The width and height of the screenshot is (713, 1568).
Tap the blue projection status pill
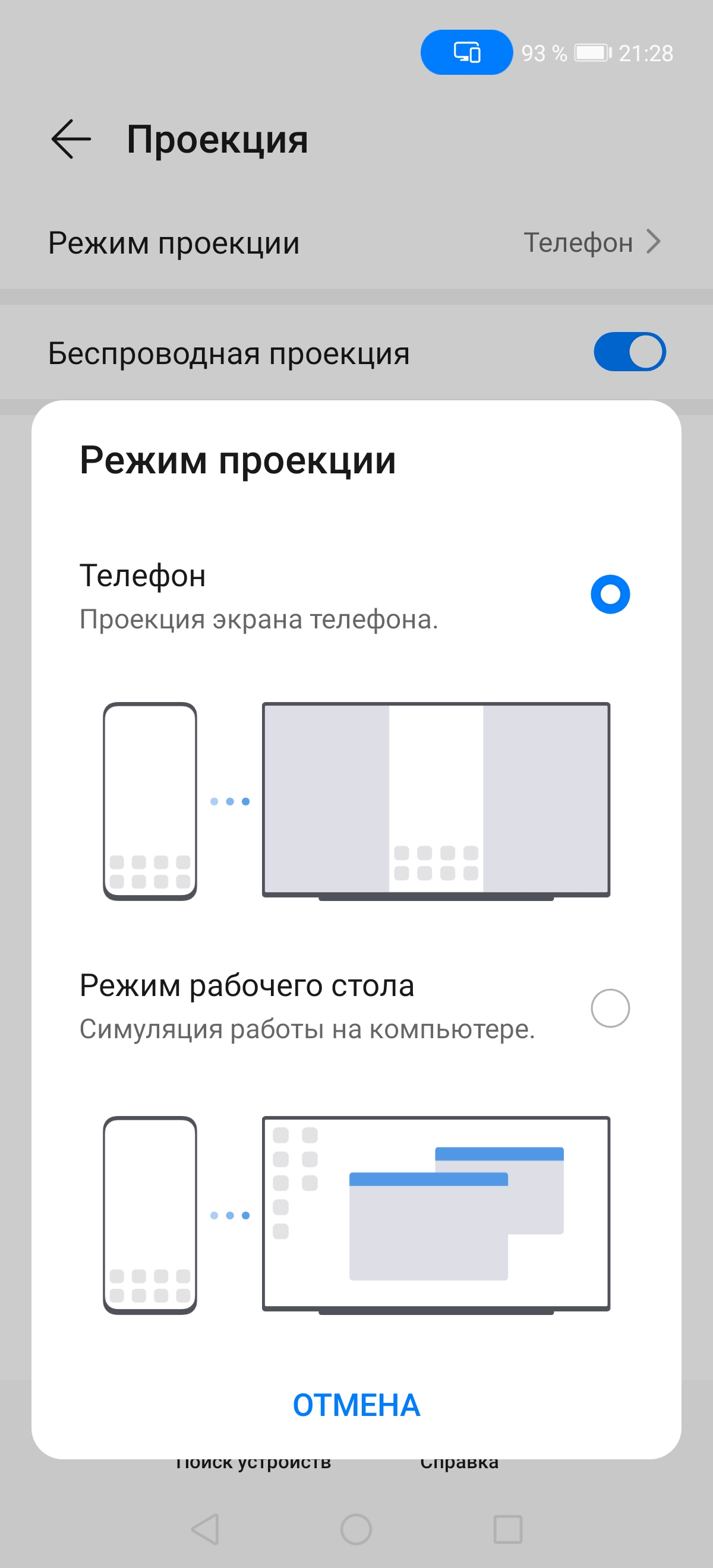[466, 52]
